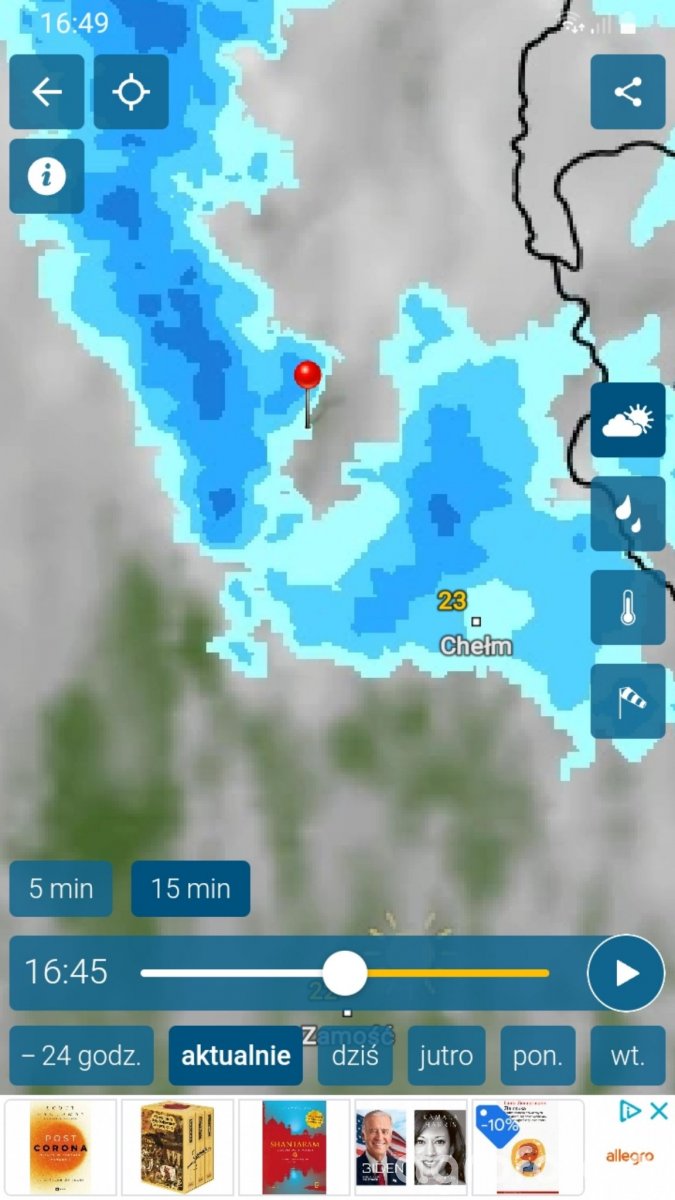Switch to the aktualnie tab
Image resolution: width=675 pixels, height=1200 pixels.
[236, 1055]
